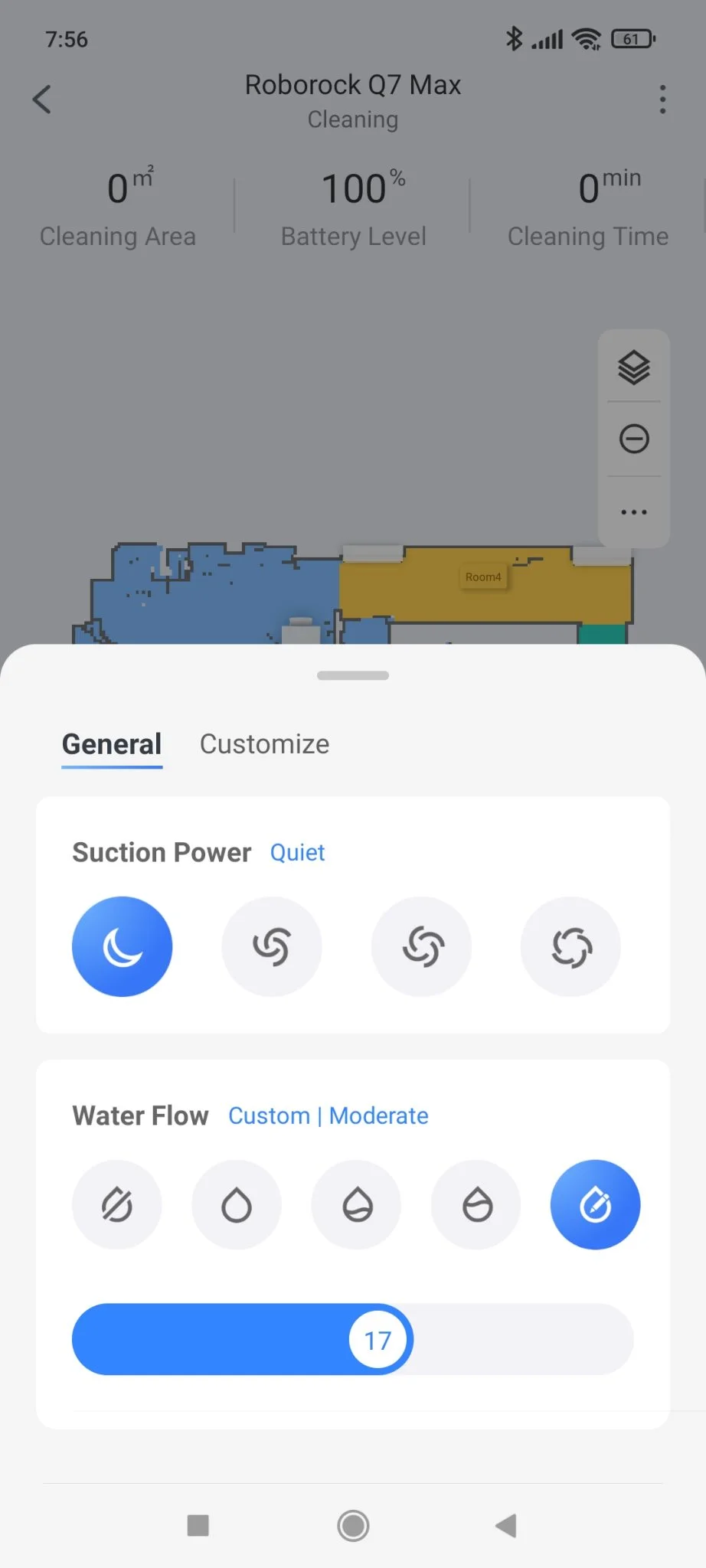The height and width of the screenshot is (1568, 706).
Task: Select Quiet suction power moon icon
Action: (123, 946)
